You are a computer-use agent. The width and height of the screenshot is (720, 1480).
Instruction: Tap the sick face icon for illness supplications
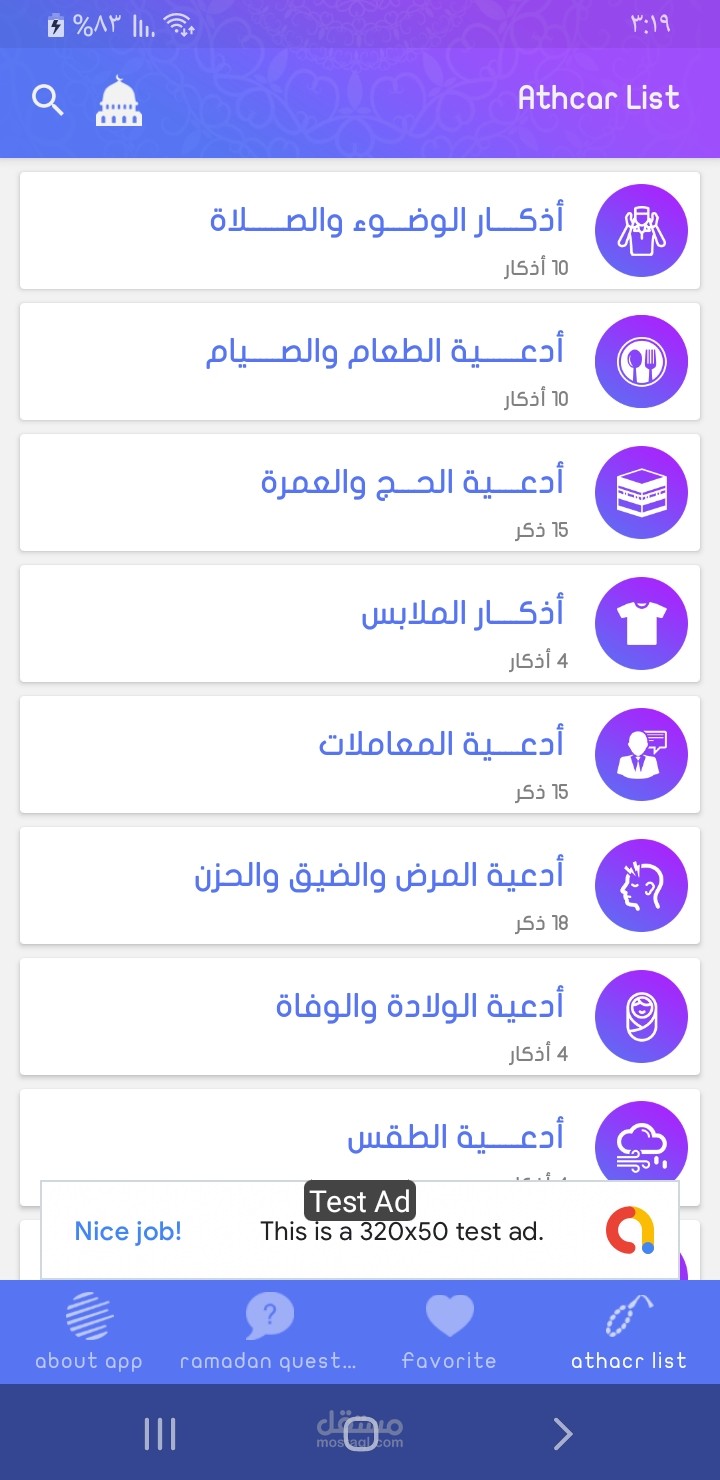point(641,885)
